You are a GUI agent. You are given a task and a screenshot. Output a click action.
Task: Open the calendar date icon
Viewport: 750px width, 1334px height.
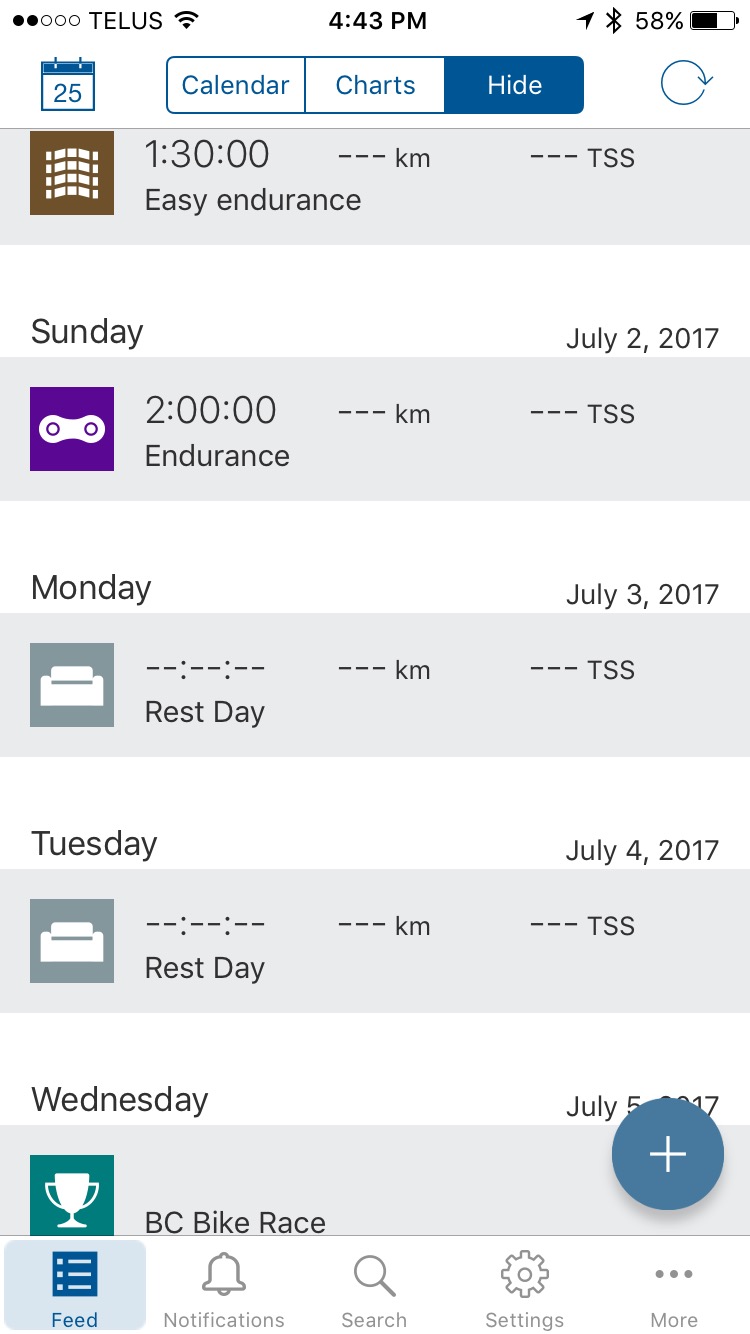pyautogui.click(x=68, y=85)
